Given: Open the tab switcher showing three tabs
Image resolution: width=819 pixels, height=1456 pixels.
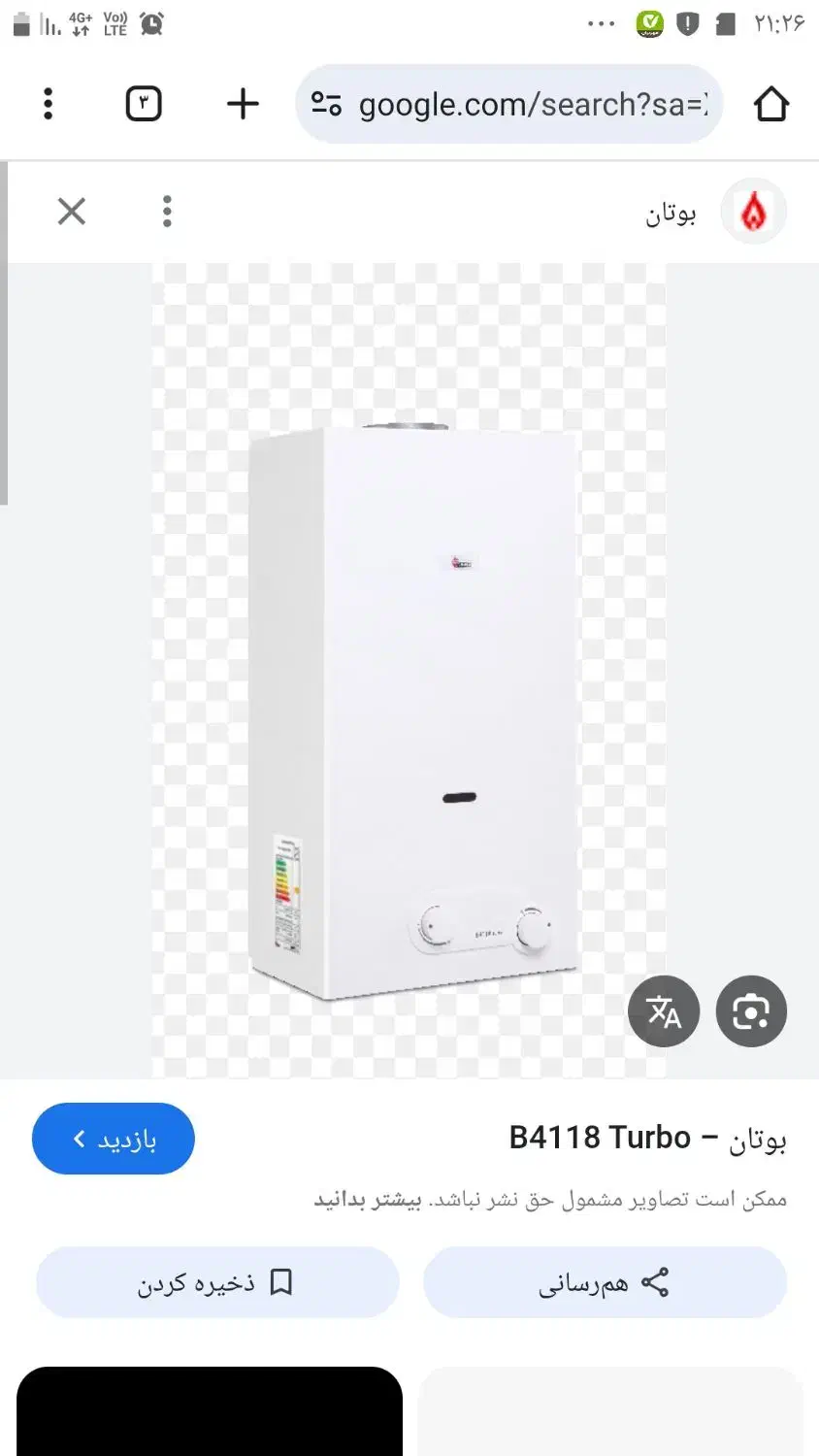Looking at the screenshot, I should coord(144,104).
